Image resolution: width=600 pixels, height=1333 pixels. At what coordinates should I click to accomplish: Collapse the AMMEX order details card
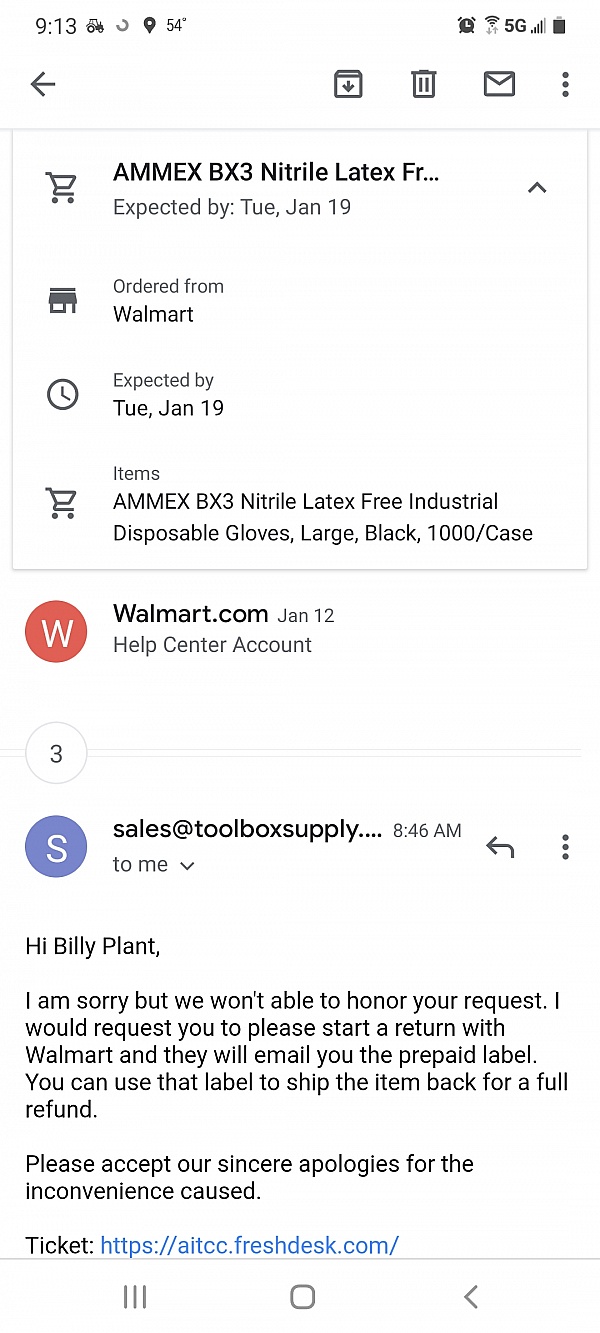(x=537, y=188)
